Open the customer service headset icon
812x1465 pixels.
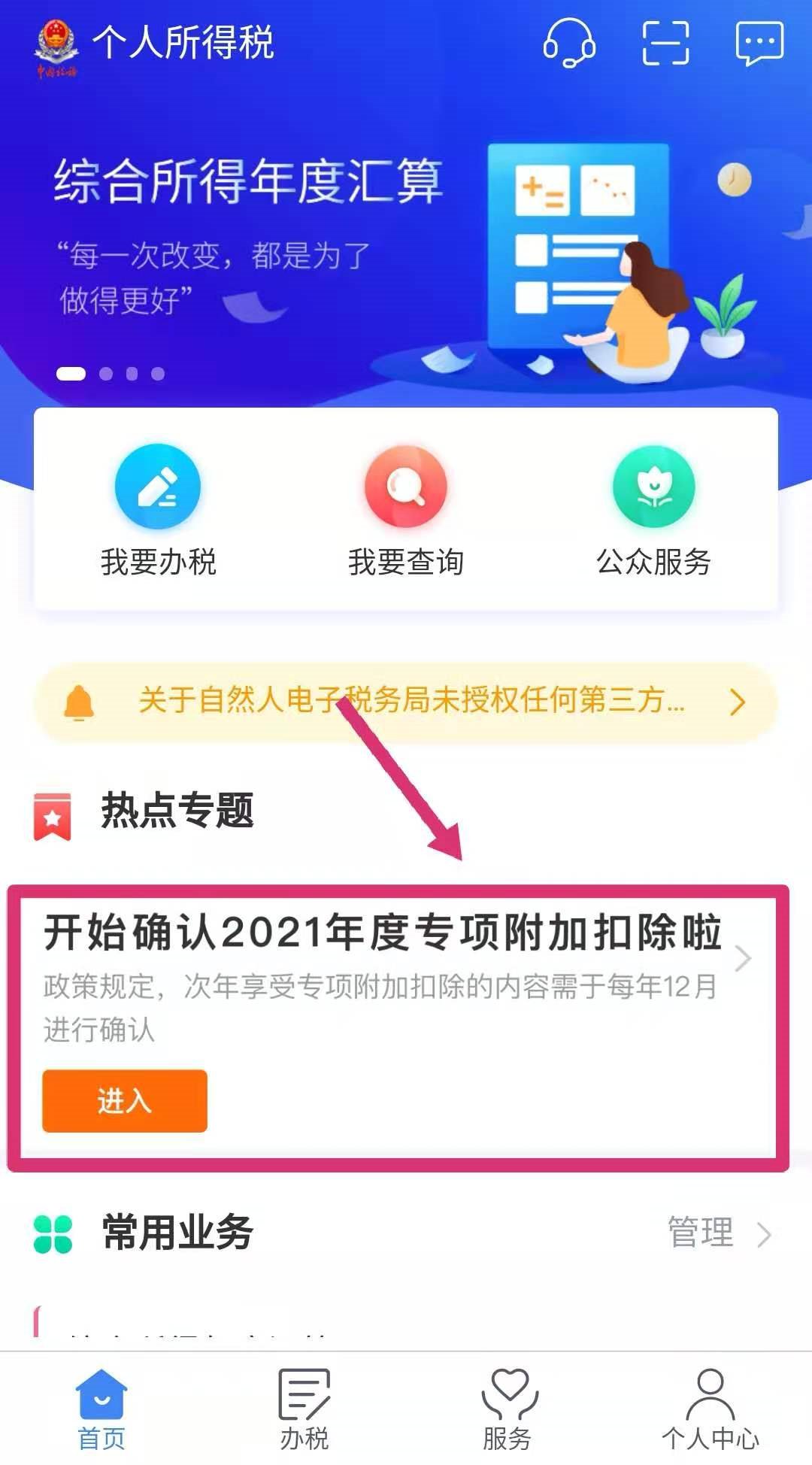tap(569, 43)
